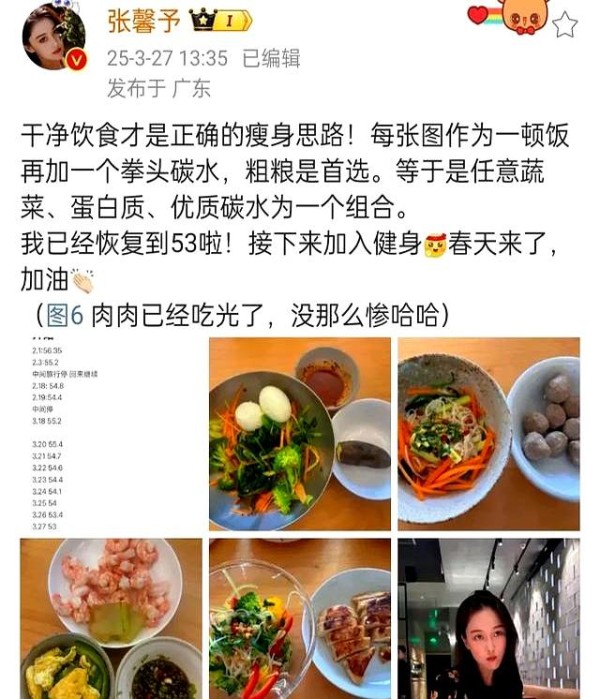View the weight log text image
Viewport: 600px width, 699px height.
click(107, 433)
